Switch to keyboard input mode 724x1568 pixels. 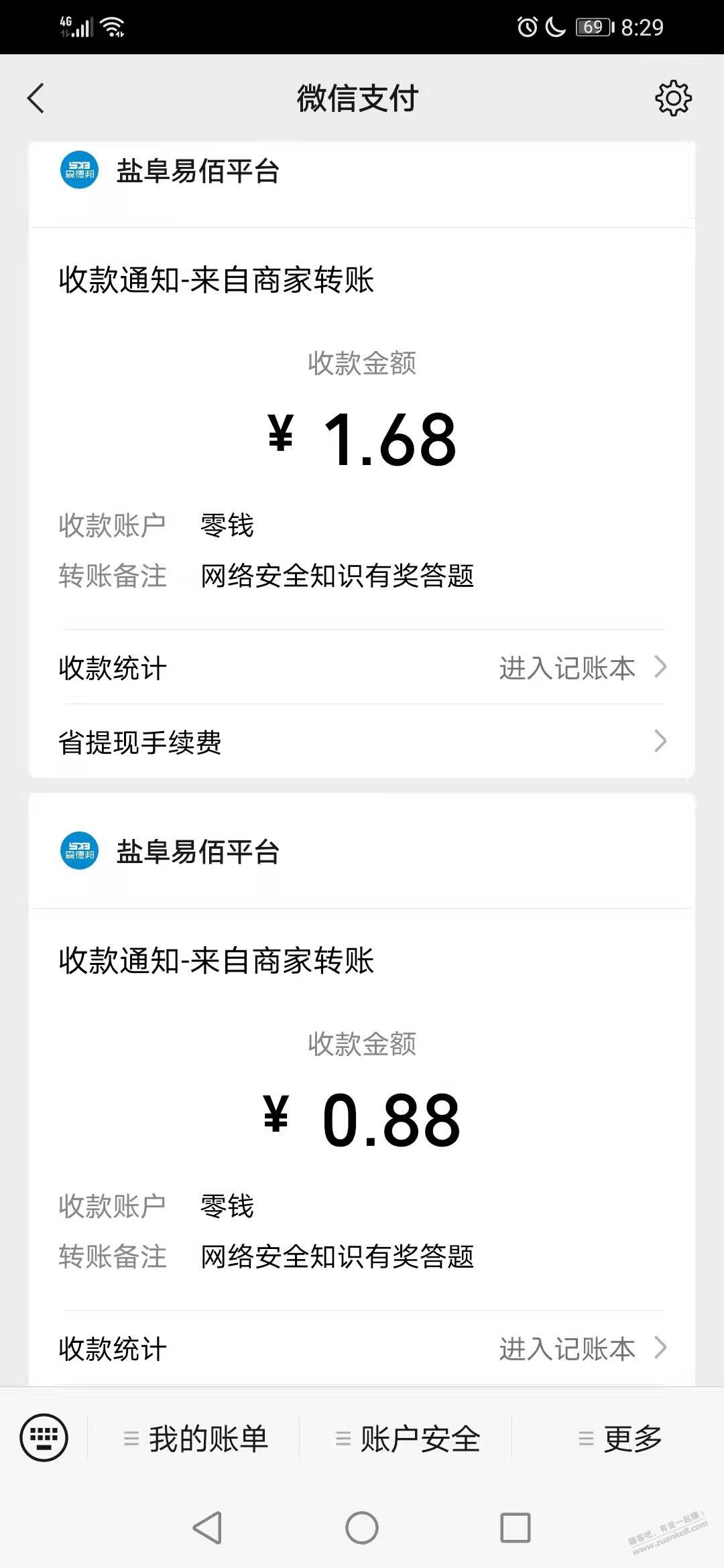44,1437
